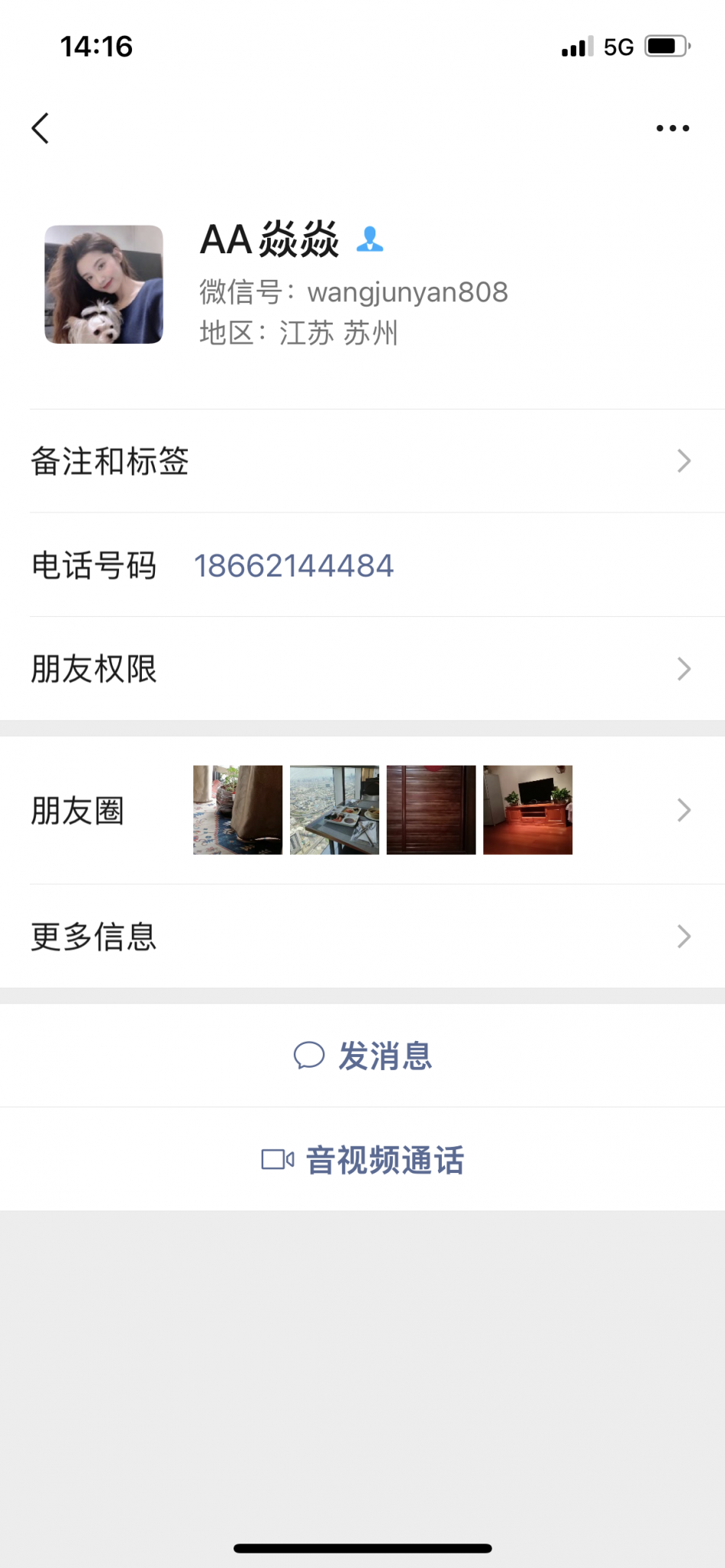View the contact's profile picture

(x=104, y=284)
